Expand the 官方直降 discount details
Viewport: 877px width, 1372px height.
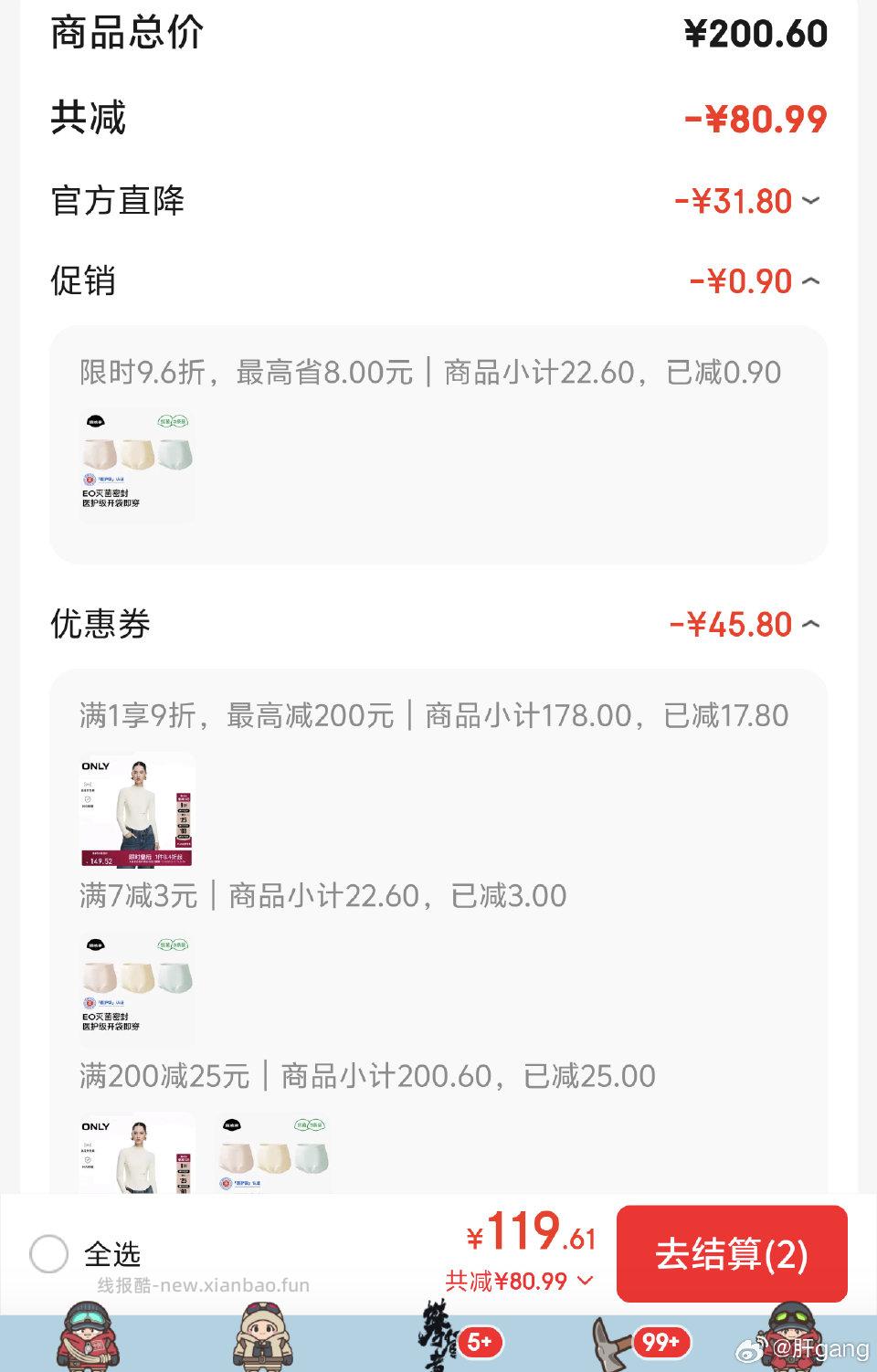click(808, 202)
